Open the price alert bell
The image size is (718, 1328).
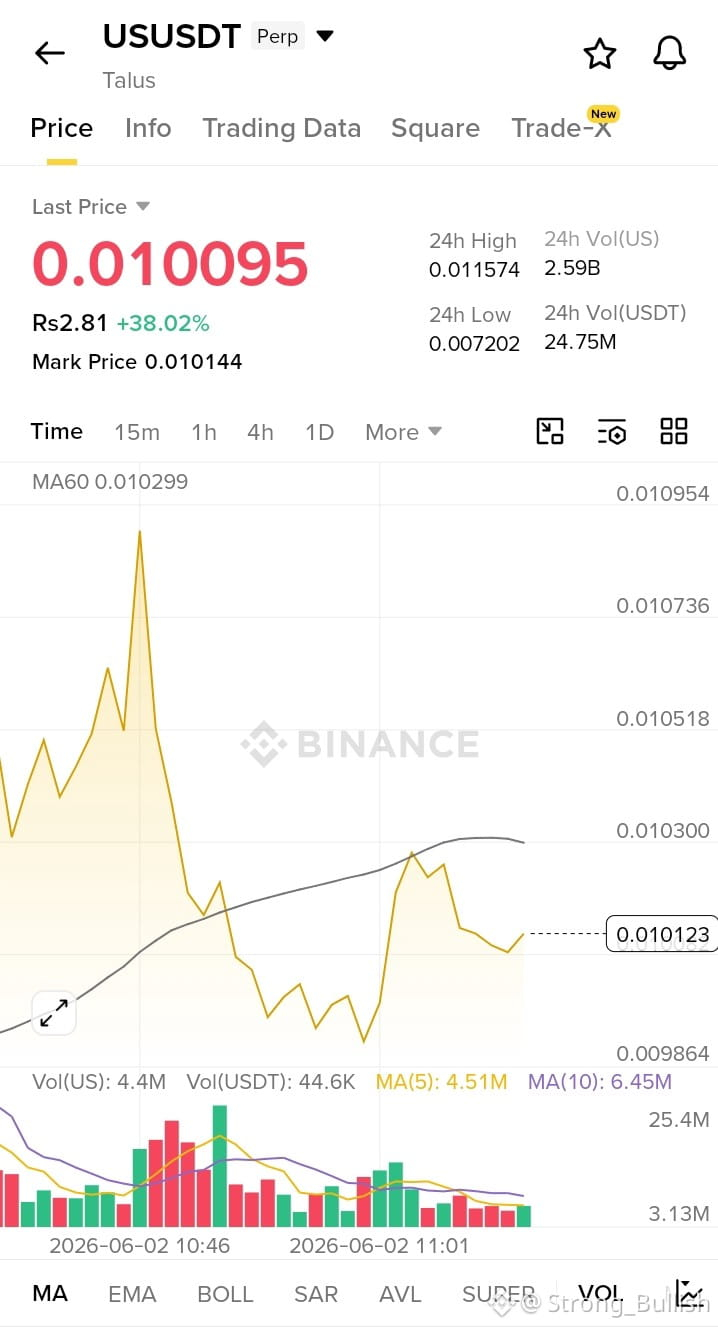(x=670, y=53)
